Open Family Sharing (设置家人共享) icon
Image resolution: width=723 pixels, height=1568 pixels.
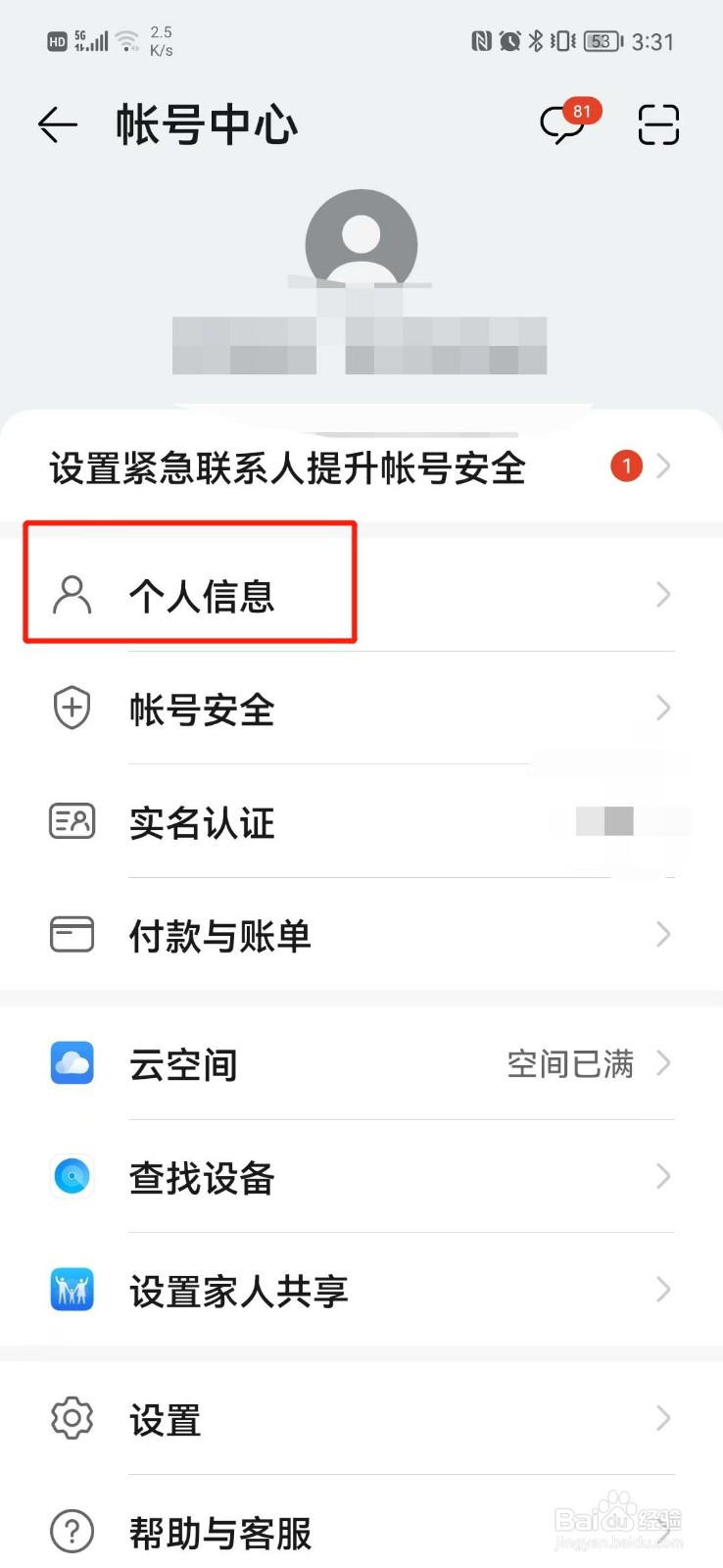click(x=71, y=1291)
